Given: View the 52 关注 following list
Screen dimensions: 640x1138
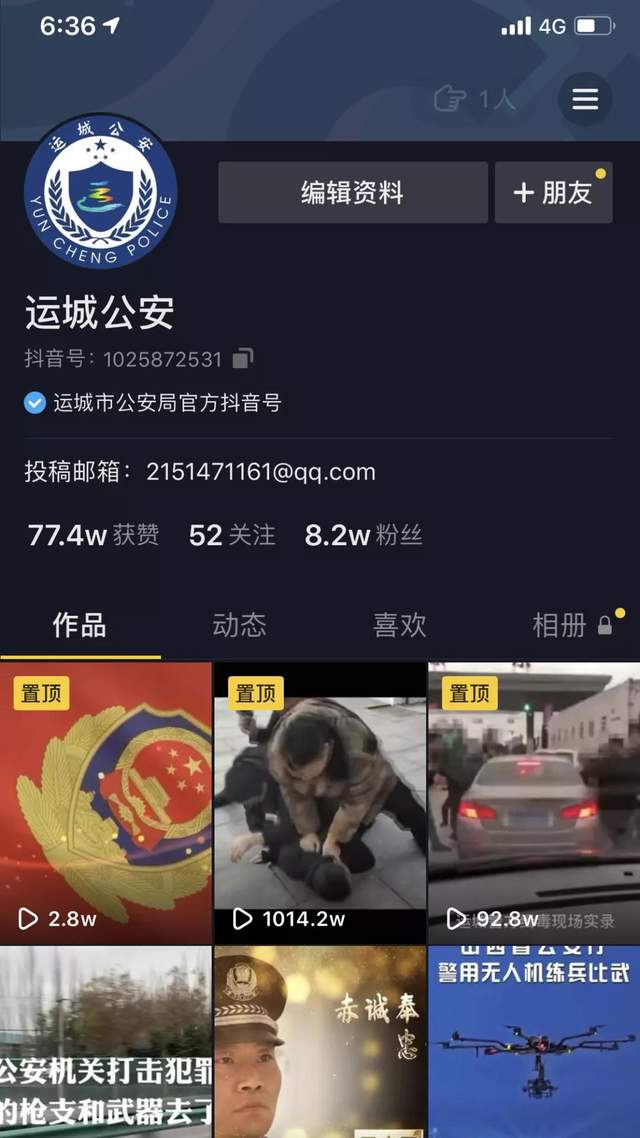Looking at the screenshot, I should click(x=232, y=535).
